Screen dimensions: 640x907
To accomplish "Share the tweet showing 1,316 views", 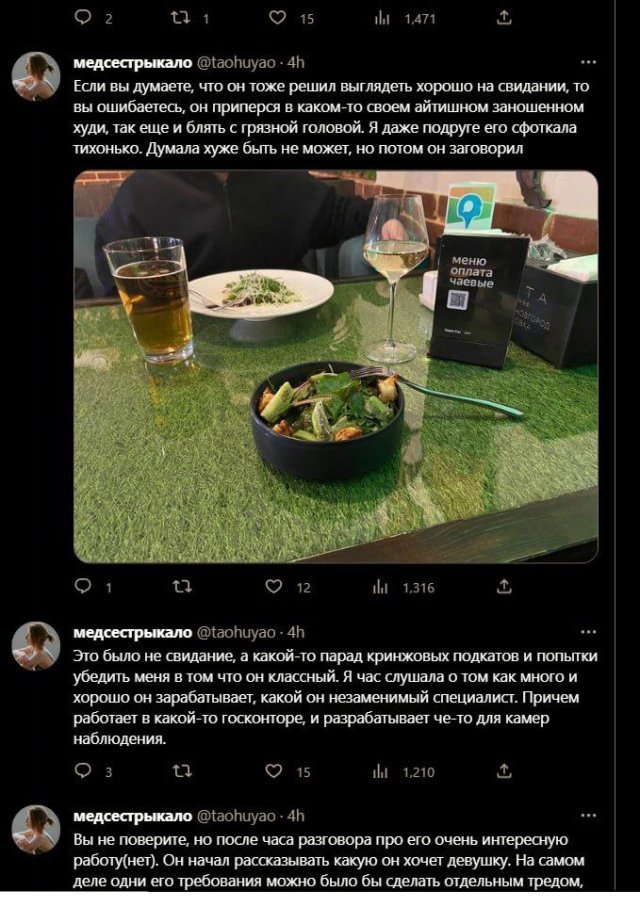I will pos(504,588).
